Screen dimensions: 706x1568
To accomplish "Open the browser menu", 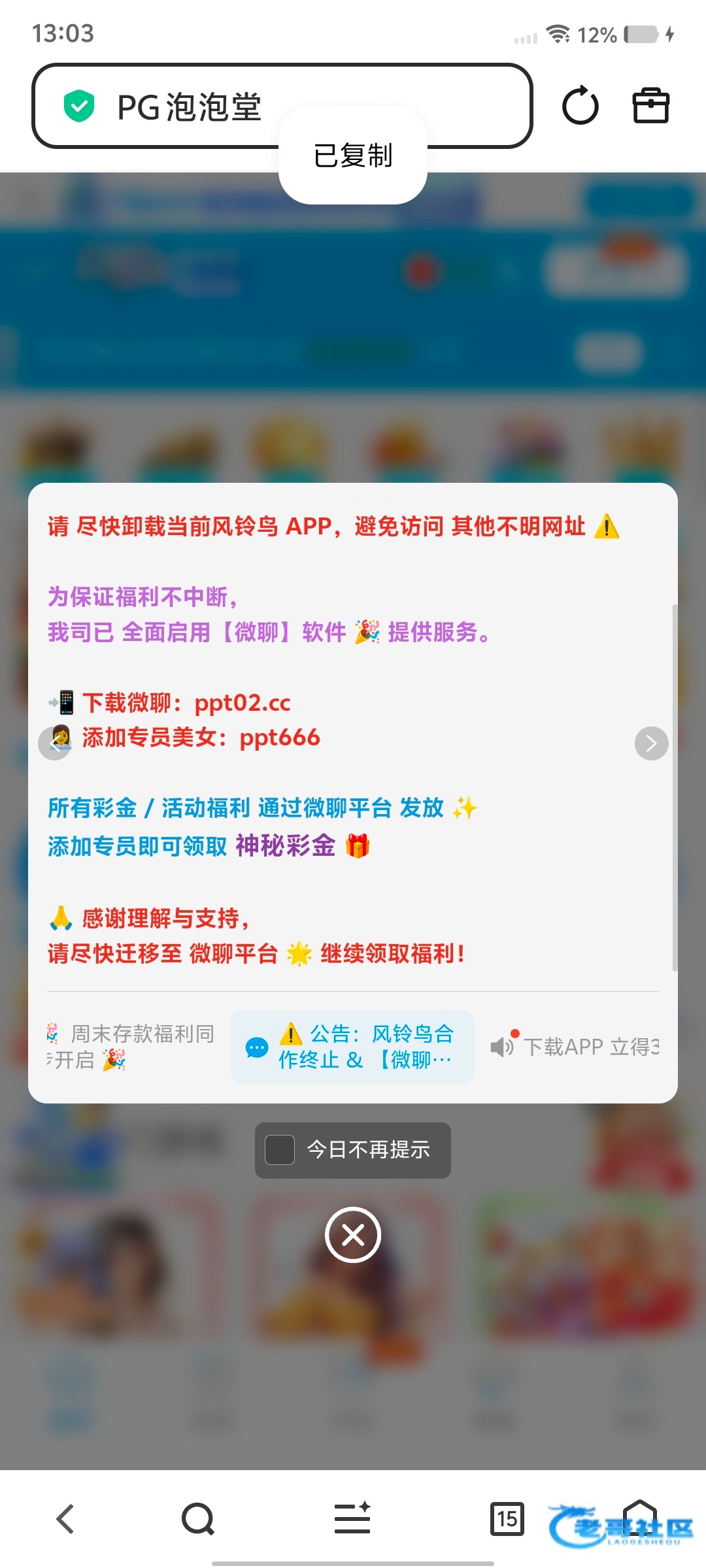I will tap(352, 1518).
